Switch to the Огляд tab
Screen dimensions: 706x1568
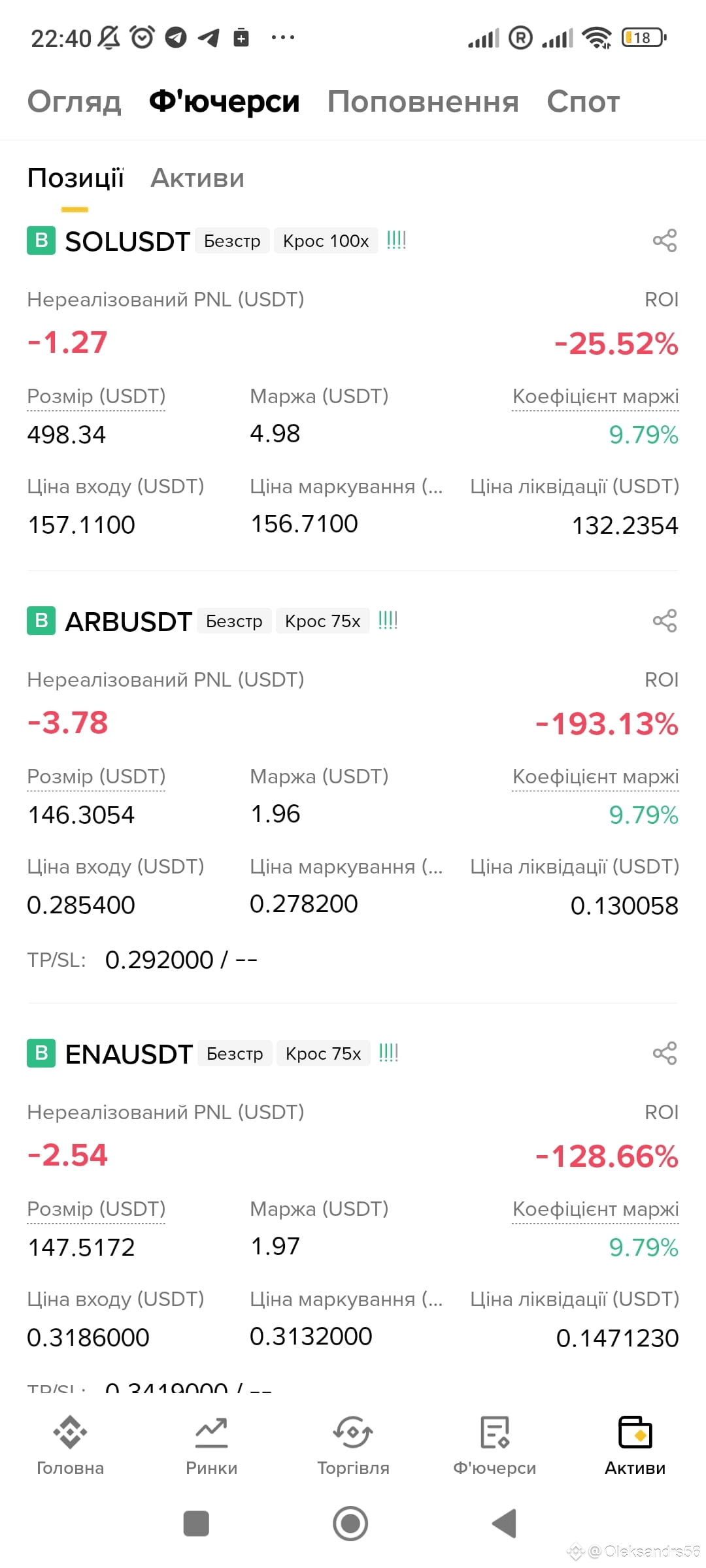click(74, 102)
